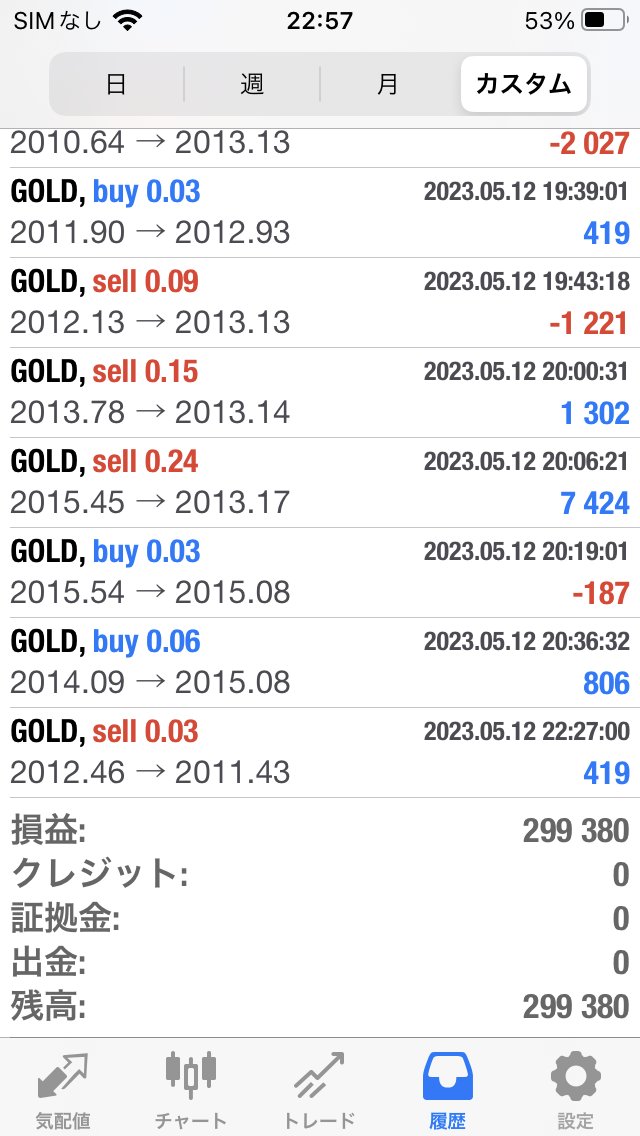
Task: Select the GOLD sell 0.03 trade row
Action: [320, 752]
